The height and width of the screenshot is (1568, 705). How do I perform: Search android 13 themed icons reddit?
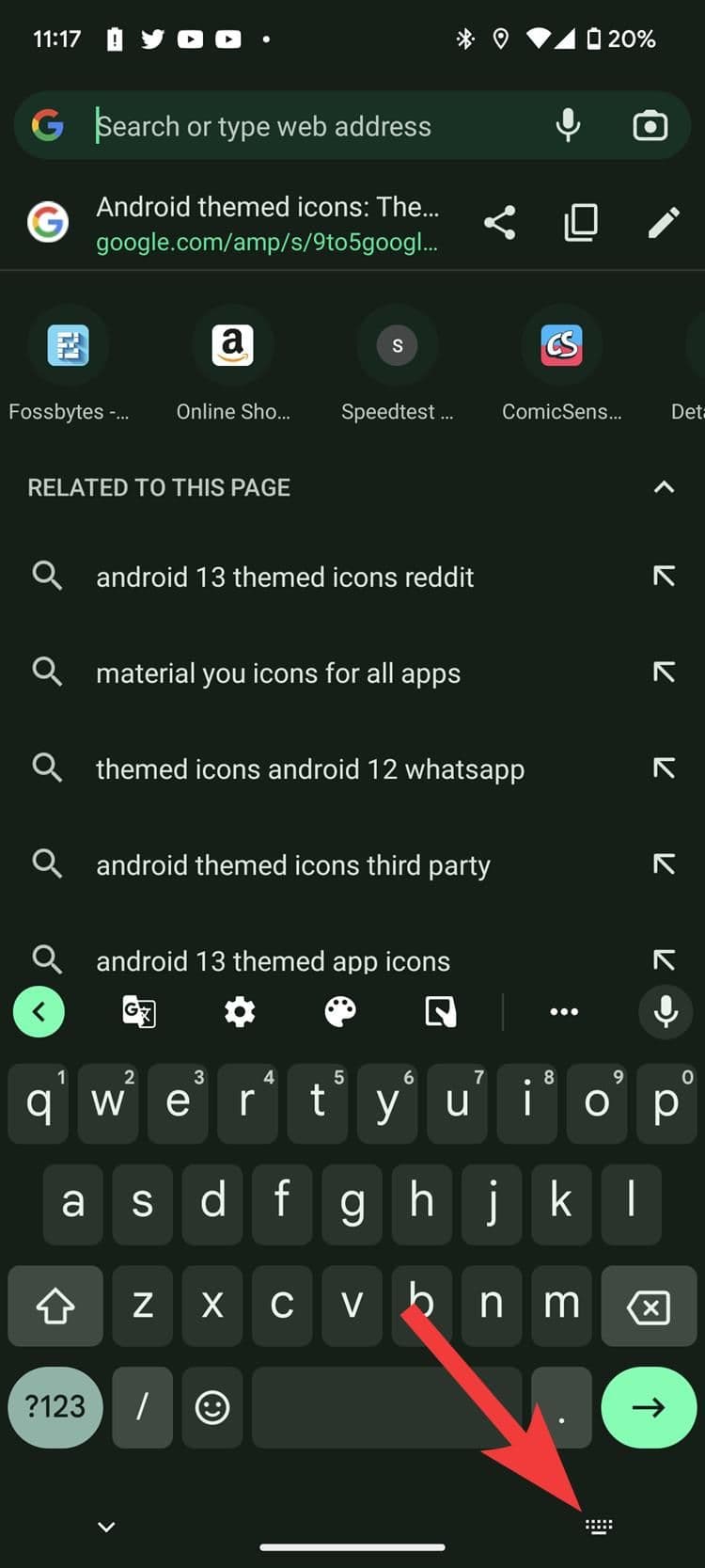285,577
